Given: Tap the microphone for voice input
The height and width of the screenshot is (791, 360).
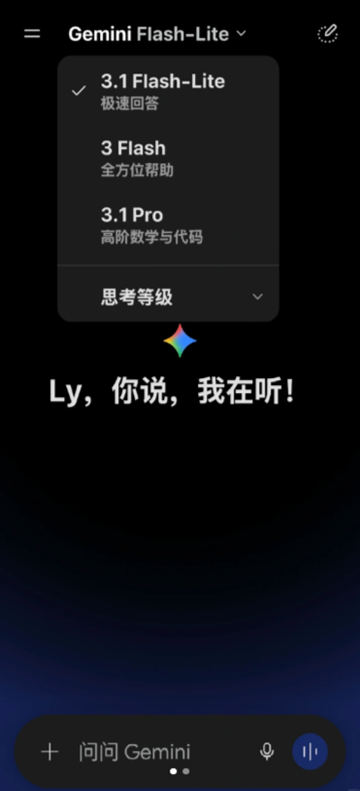Looking at the screenshot, I should pyautogui.click(x=267, y=752).
